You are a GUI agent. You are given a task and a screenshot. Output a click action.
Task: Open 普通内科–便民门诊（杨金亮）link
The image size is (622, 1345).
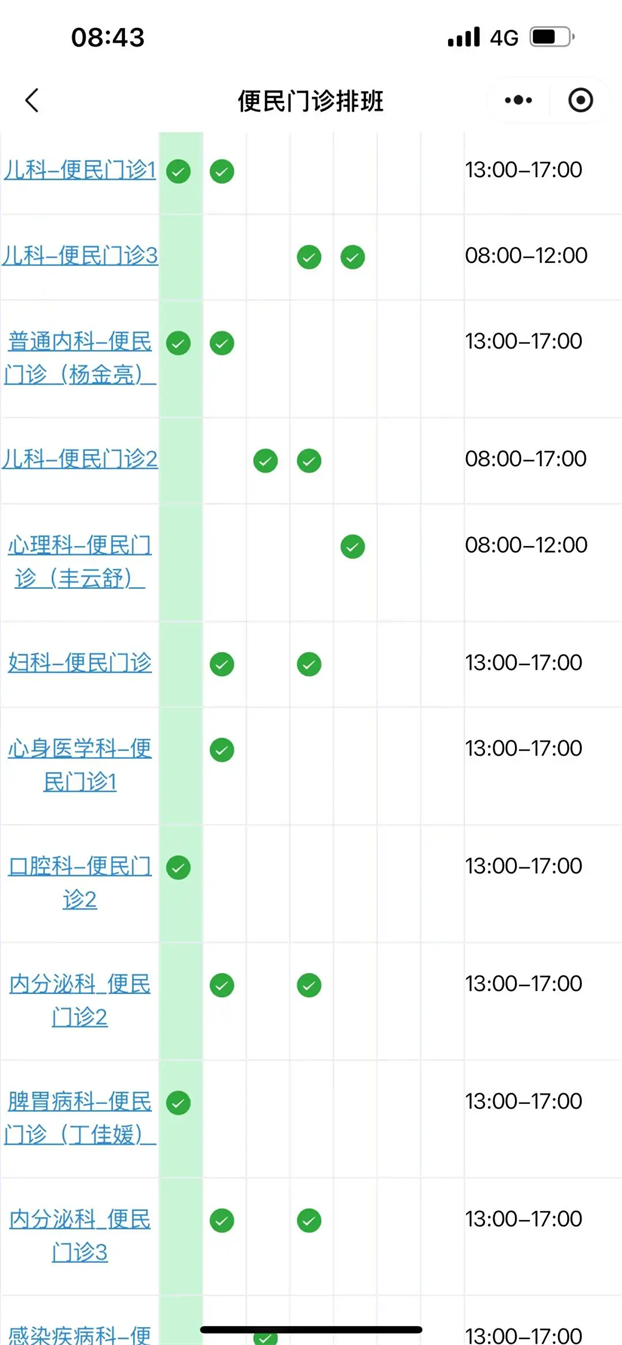pos(80,358)
